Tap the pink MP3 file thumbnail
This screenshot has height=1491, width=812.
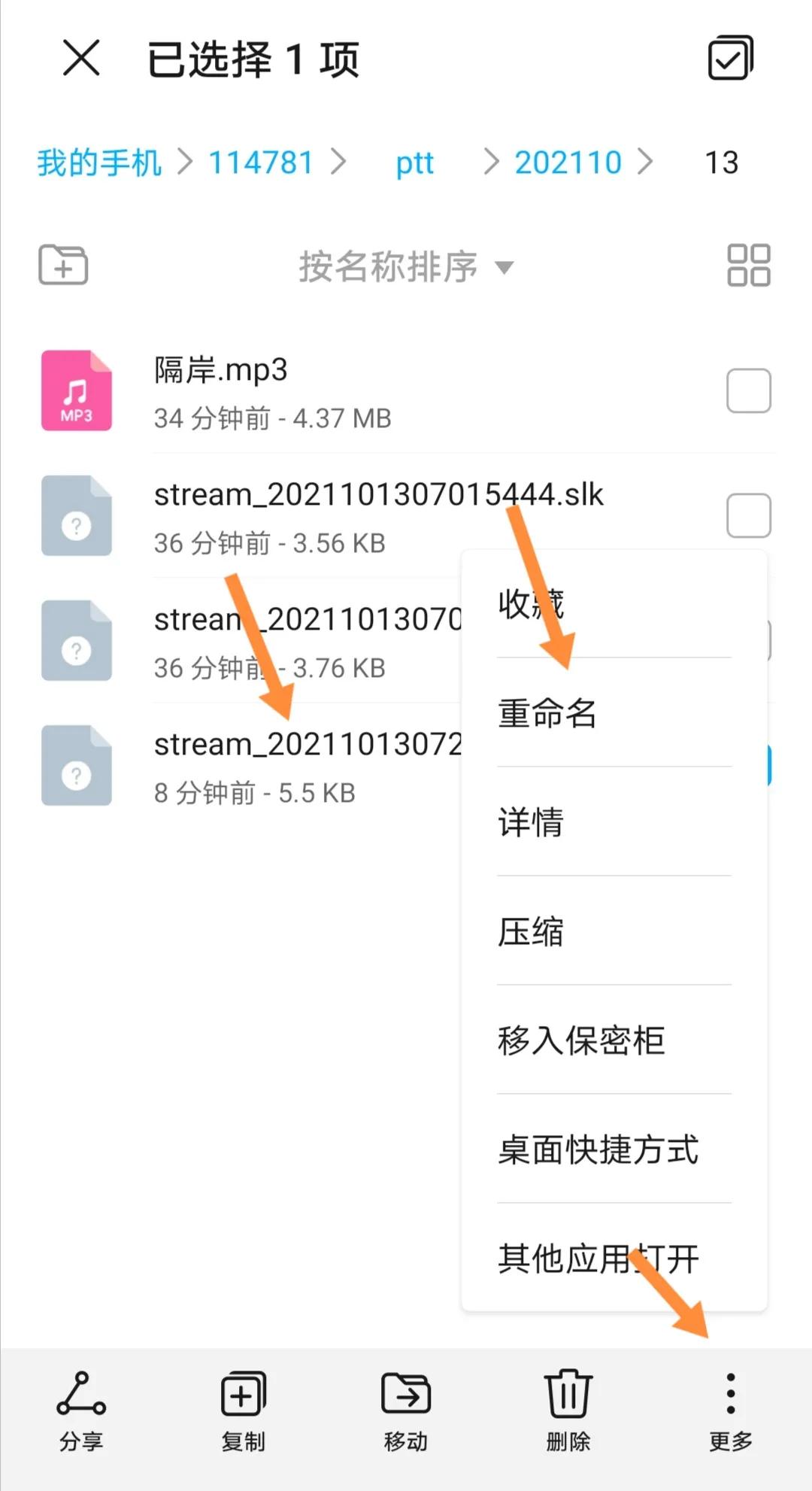(76, 390)
